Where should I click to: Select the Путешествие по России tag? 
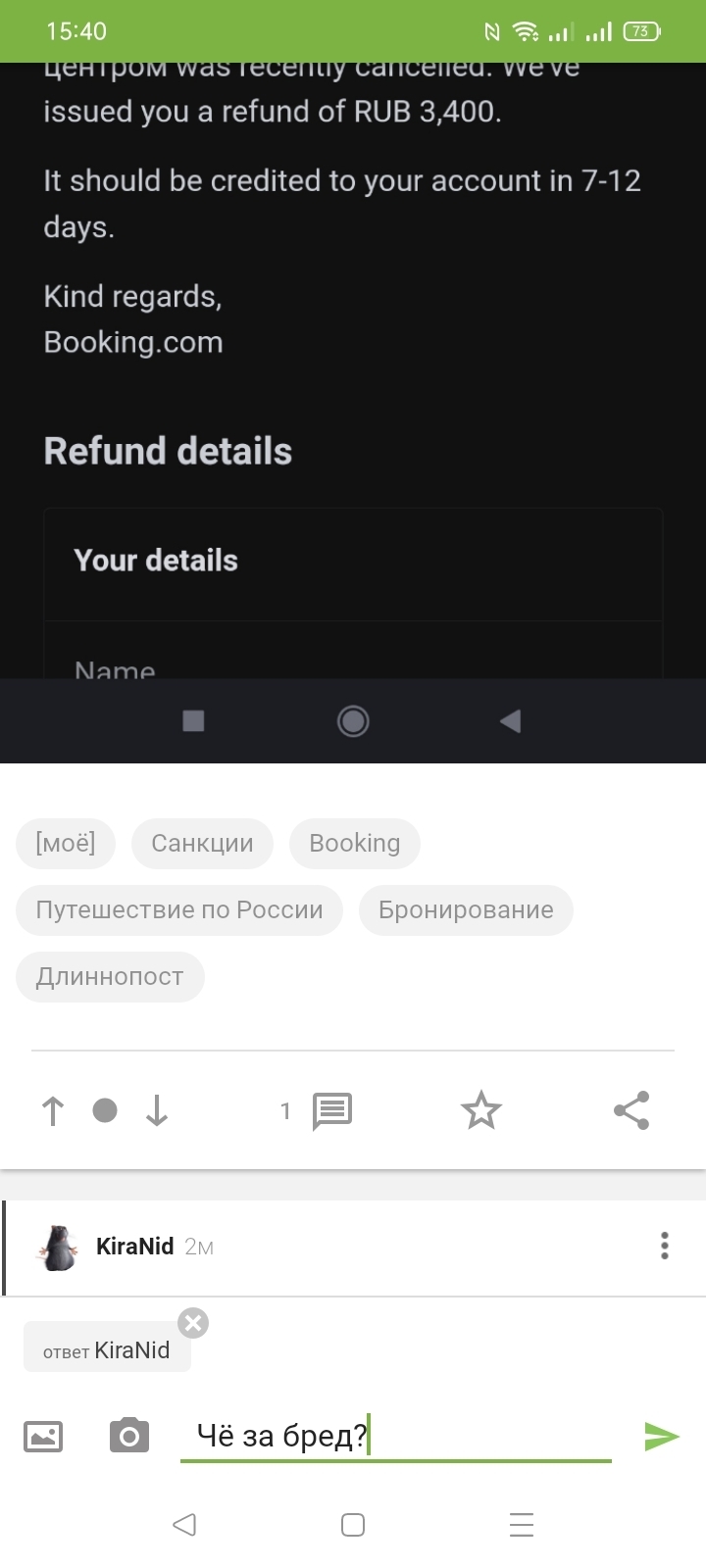[x=179, y=910]
